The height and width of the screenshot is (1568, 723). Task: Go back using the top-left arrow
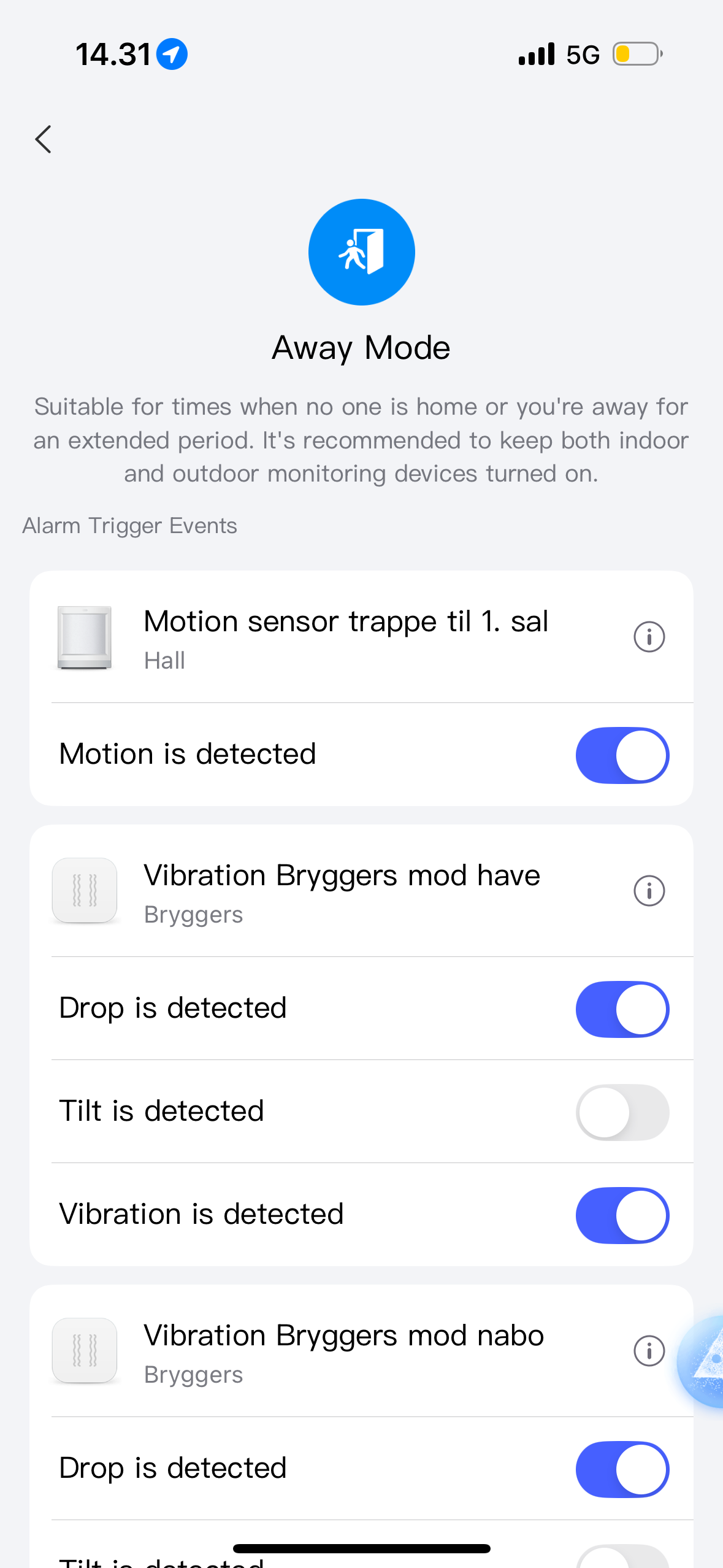[43, 139]
